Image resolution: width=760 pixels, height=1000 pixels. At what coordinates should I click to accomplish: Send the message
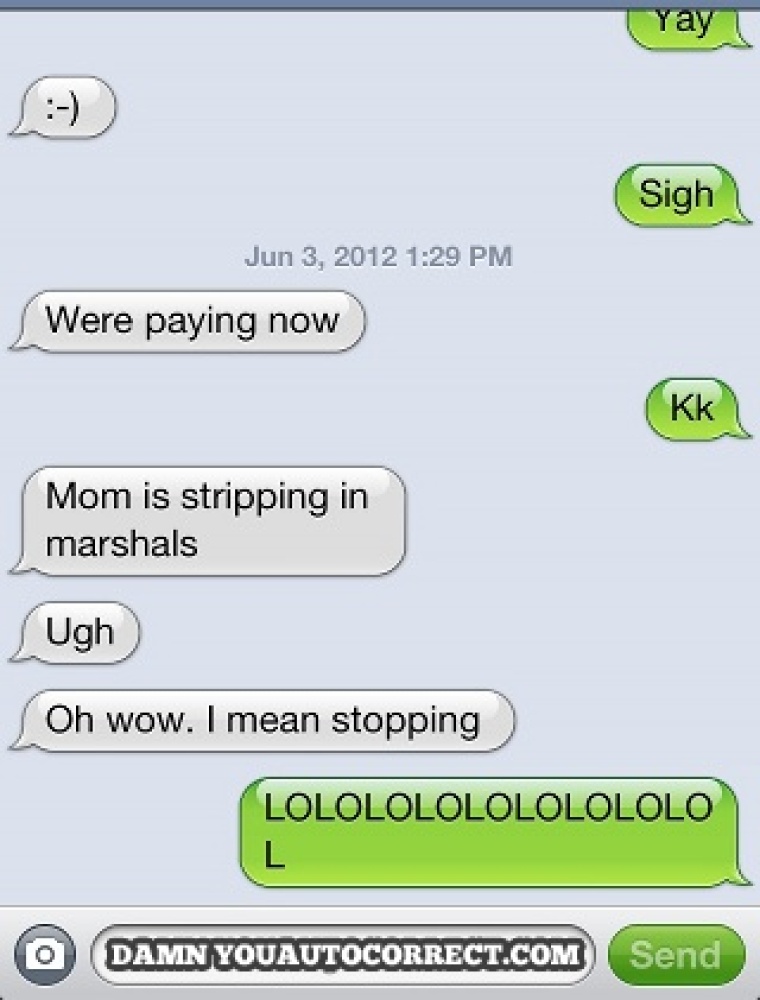676,955
